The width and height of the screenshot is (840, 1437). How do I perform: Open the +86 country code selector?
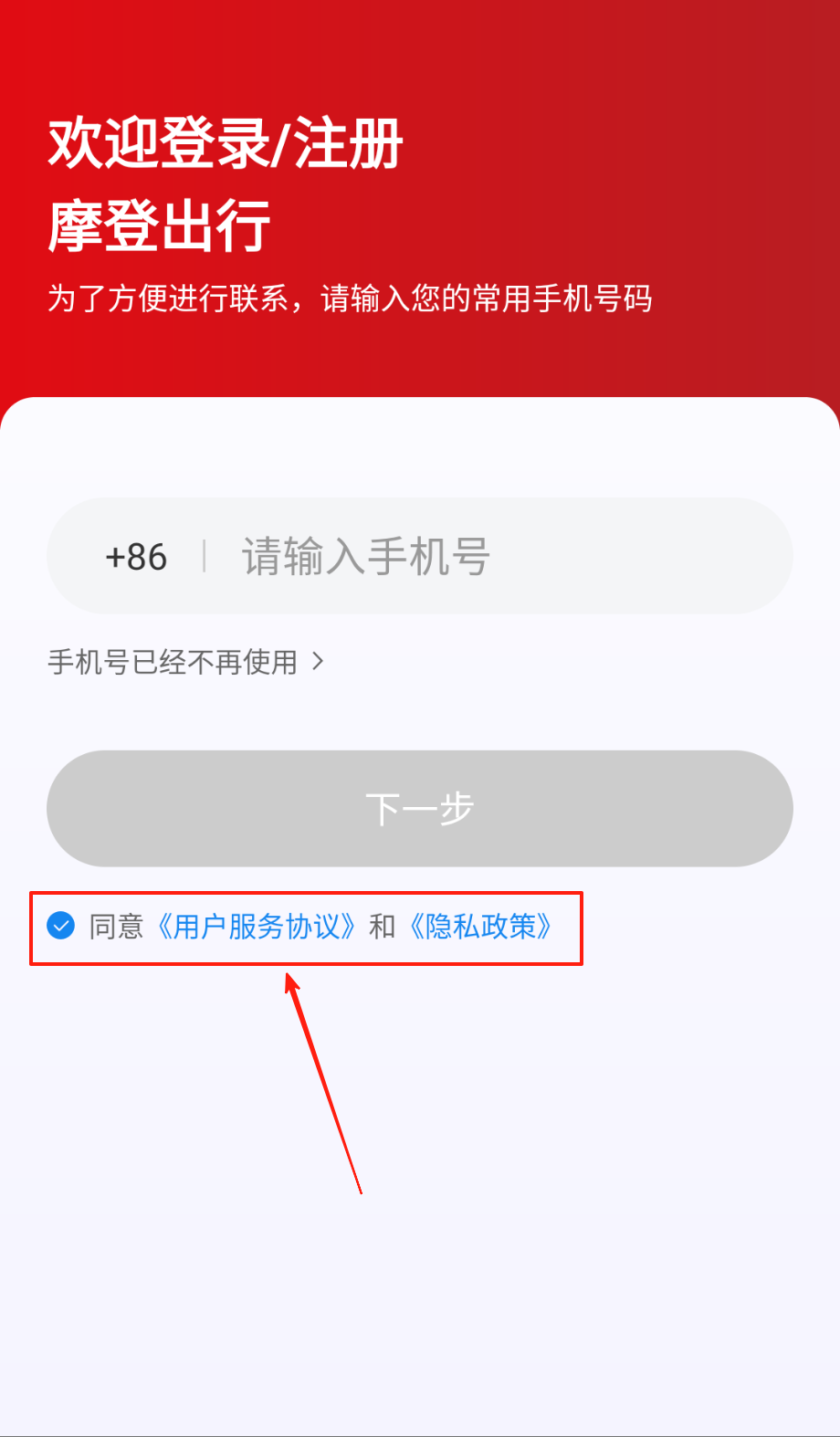click(136, 557)
